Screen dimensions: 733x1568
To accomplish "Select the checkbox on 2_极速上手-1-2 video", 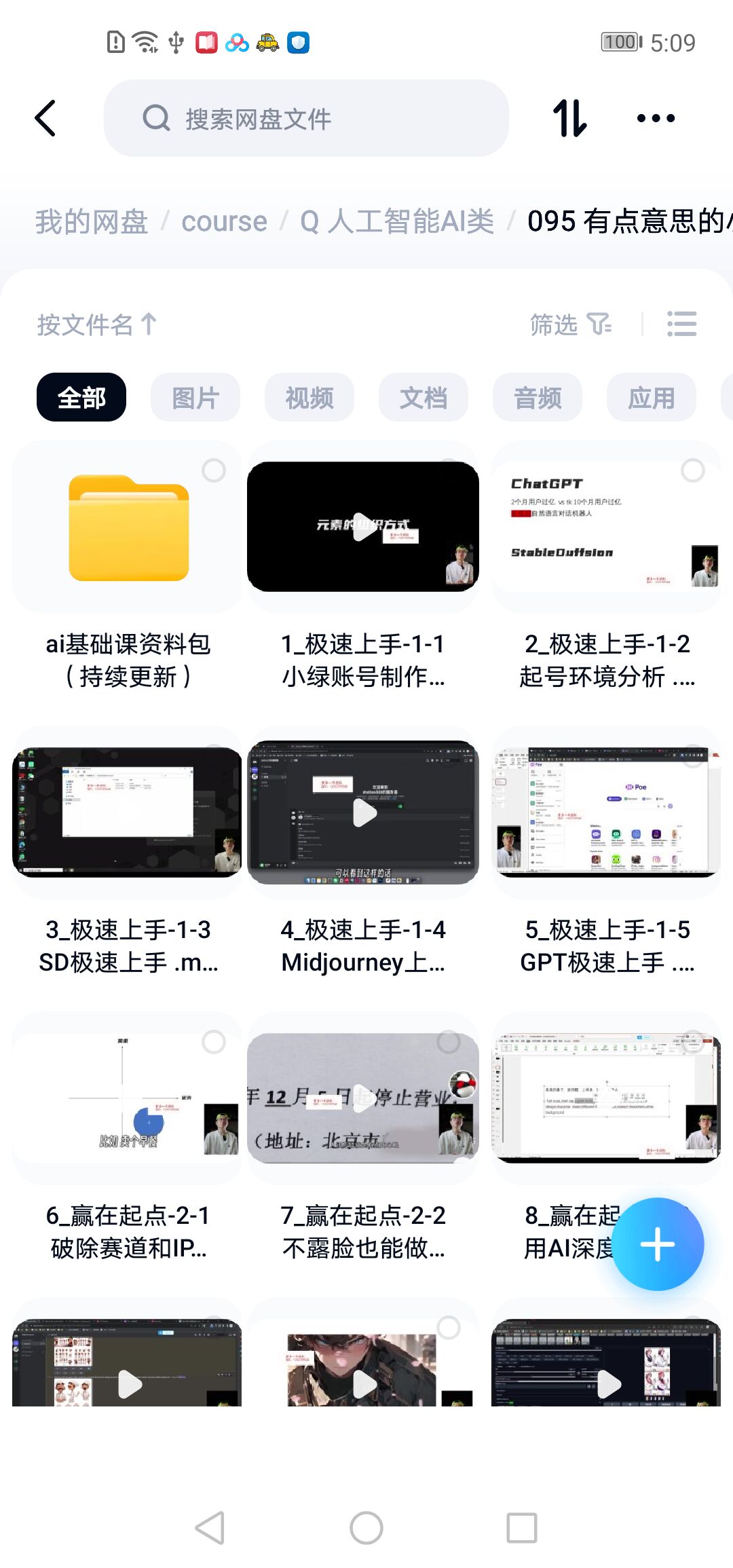I will [x=692, y=470].
